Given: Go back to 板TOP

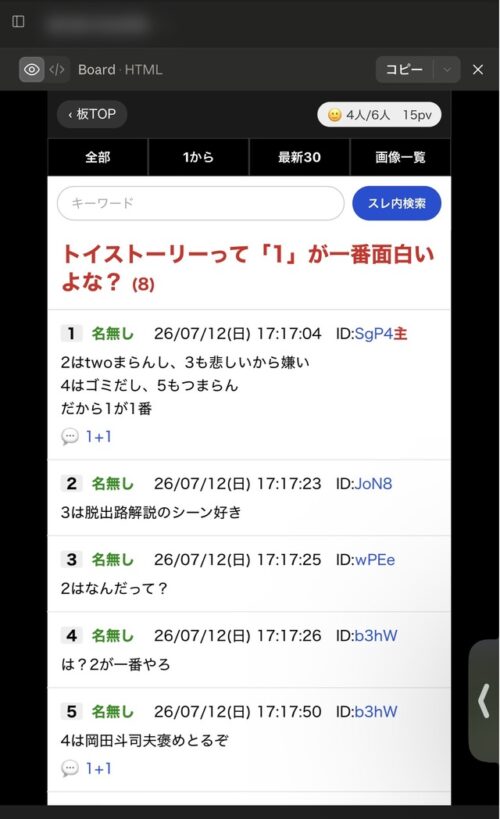Looking at the screenshot, I should pos(92,114).
